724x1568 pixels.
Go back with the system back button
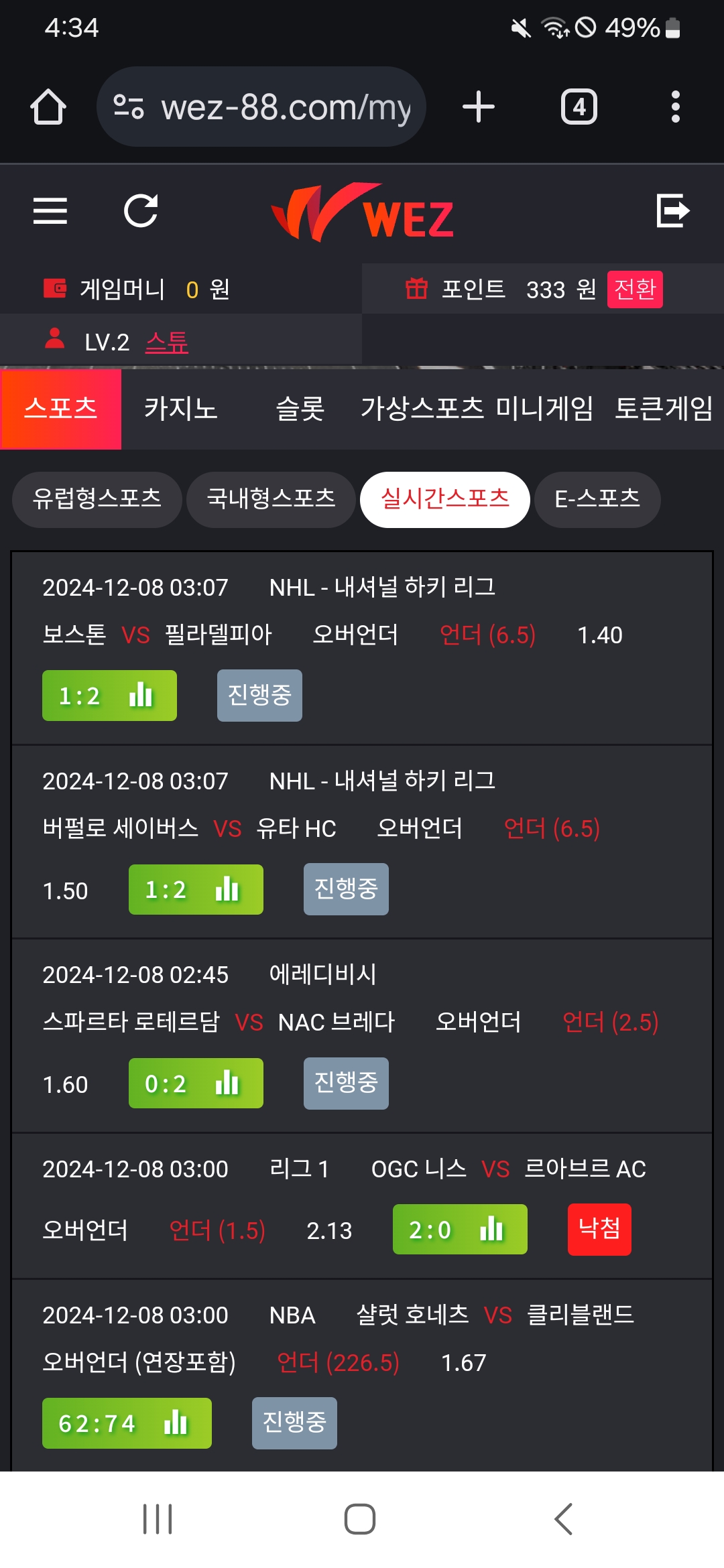point(564,1518)
